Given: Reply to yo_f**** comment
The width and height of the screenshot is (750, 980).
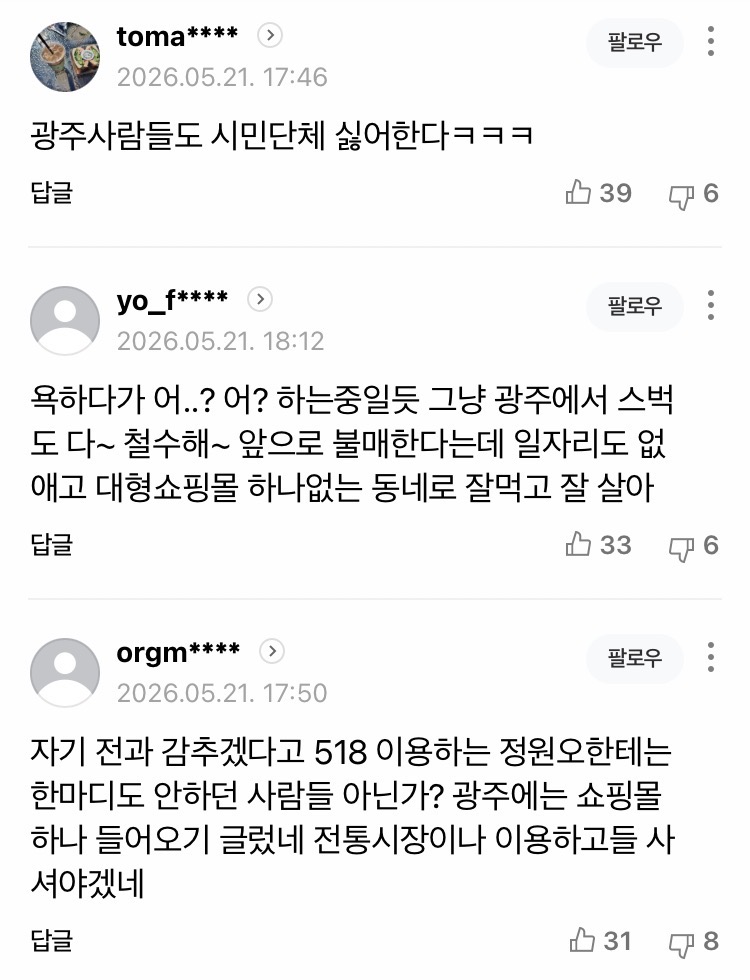Looking at the screenshot, I should tap(52, 544).
